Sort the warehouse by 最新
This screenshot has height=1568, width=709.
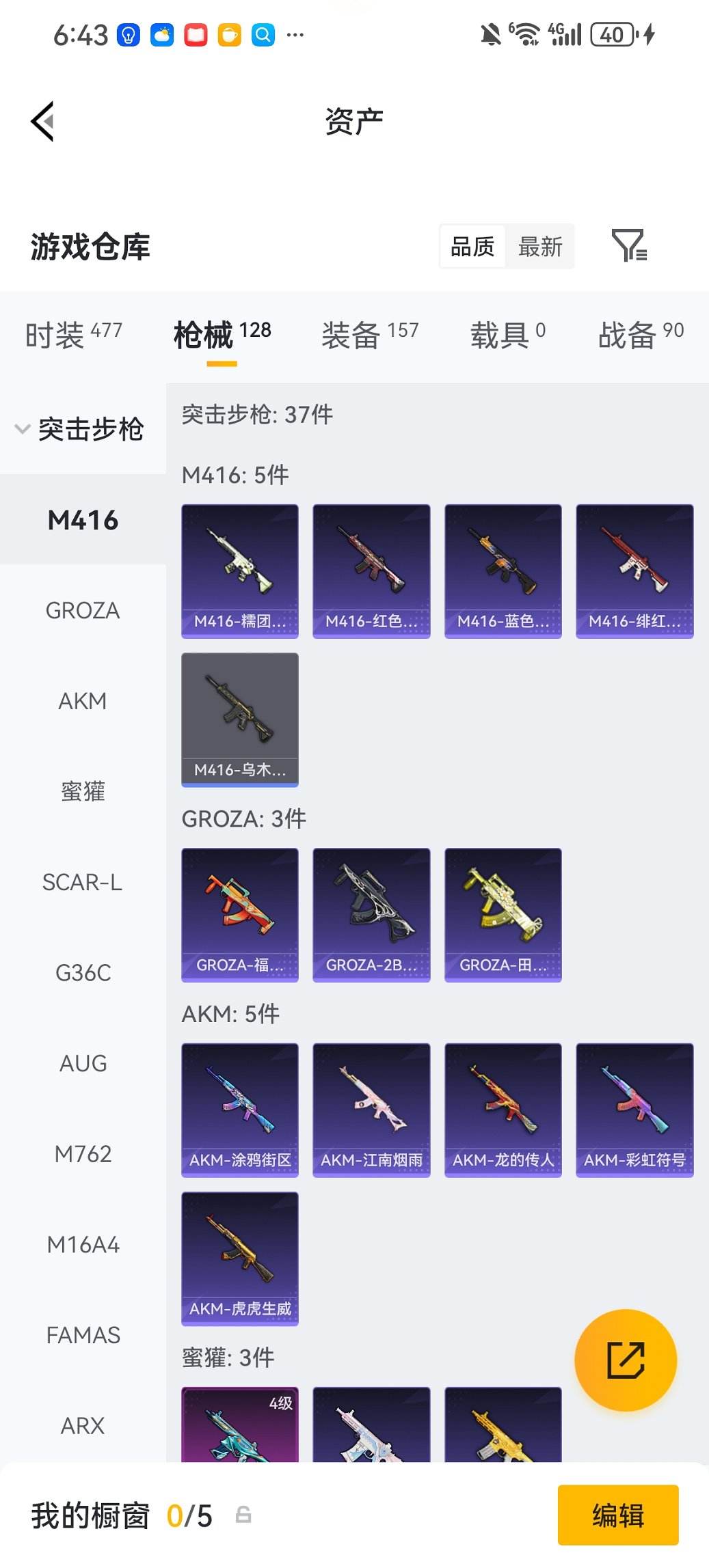pos(539,246)
